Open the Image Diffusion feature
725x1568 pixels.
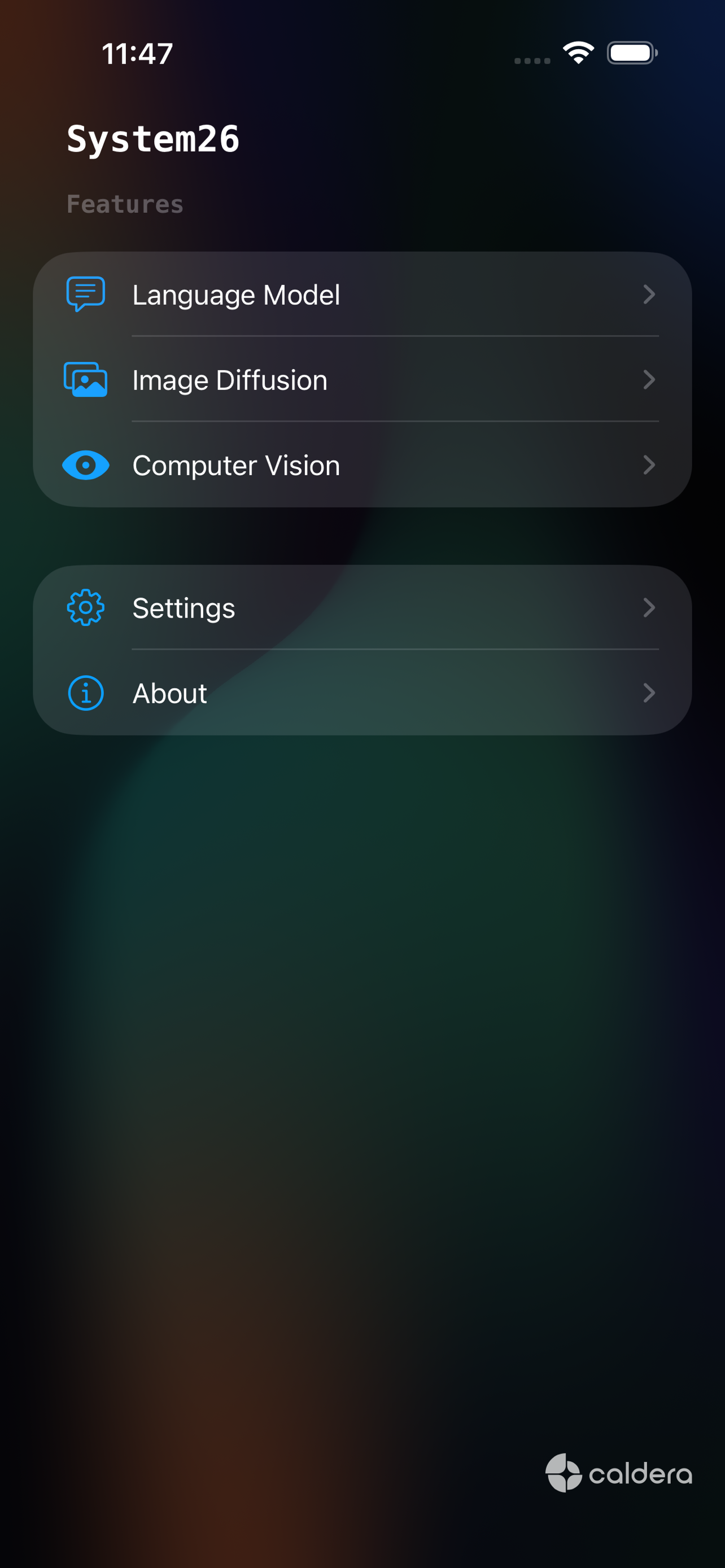coord(363,380)
